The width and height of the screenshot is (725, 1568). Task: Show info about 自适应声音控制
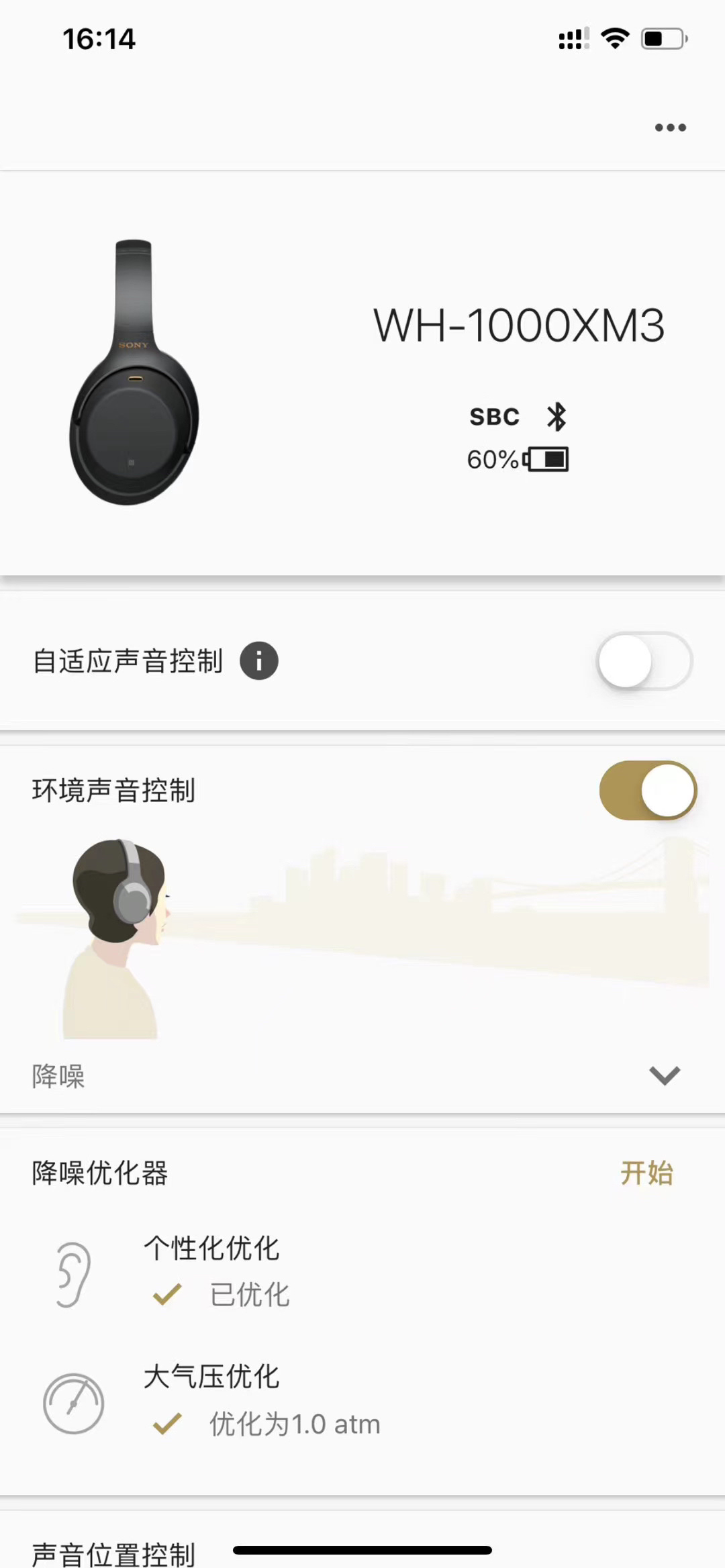click(x=259, y=661)
